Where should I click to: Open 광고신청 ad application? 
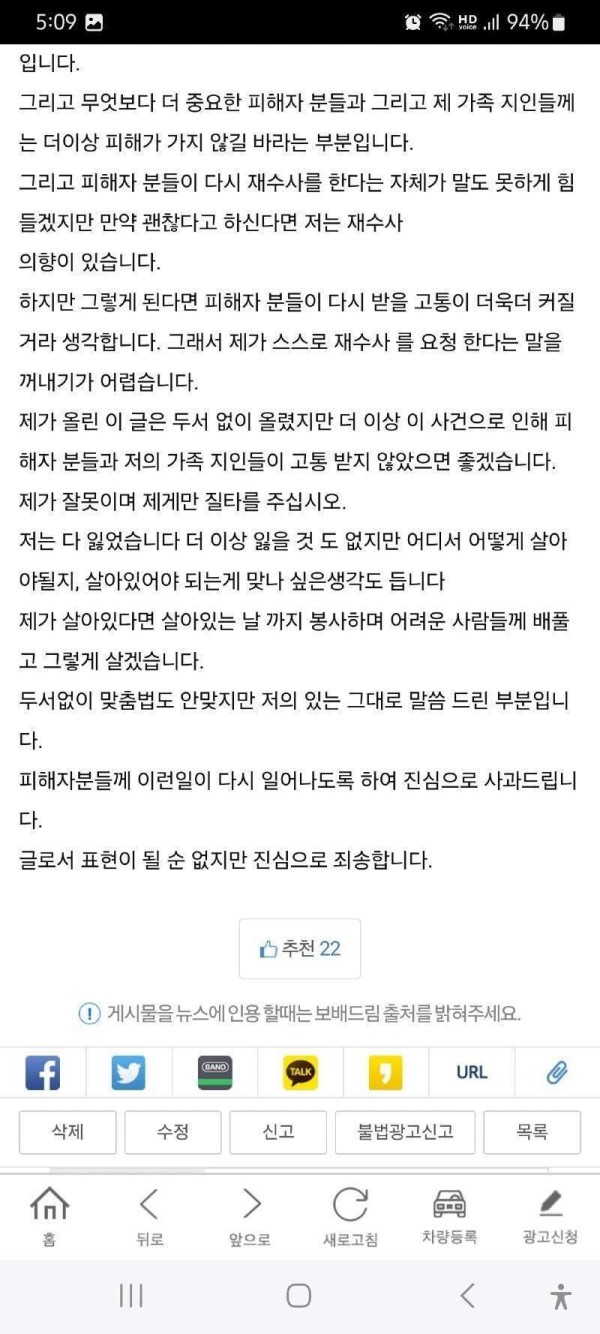click(550, 1216)
